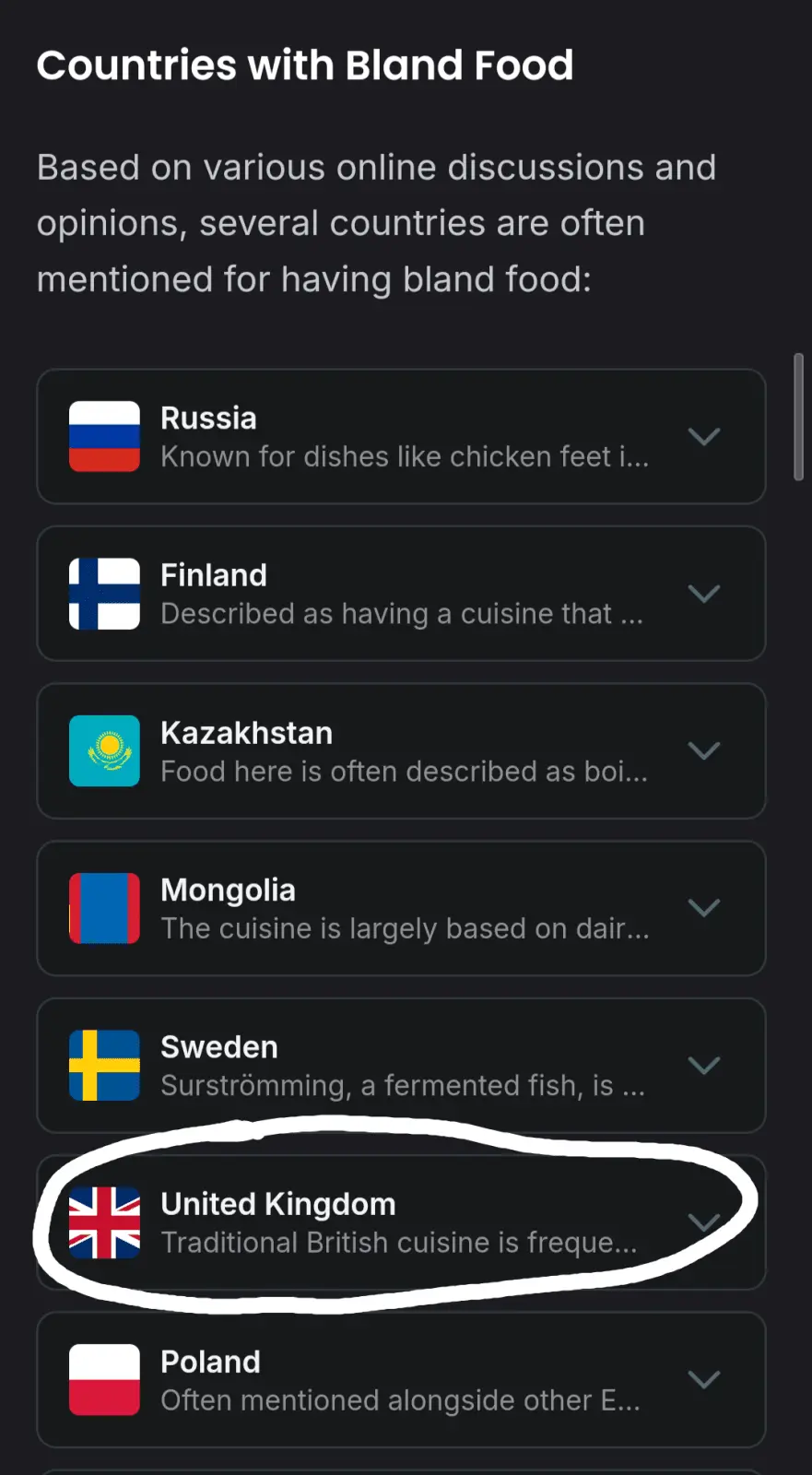Image resolution: width=812 pixels, height=1475 pixels.
Task: Expand the Russia entry
Action: (x=703, y=437)
